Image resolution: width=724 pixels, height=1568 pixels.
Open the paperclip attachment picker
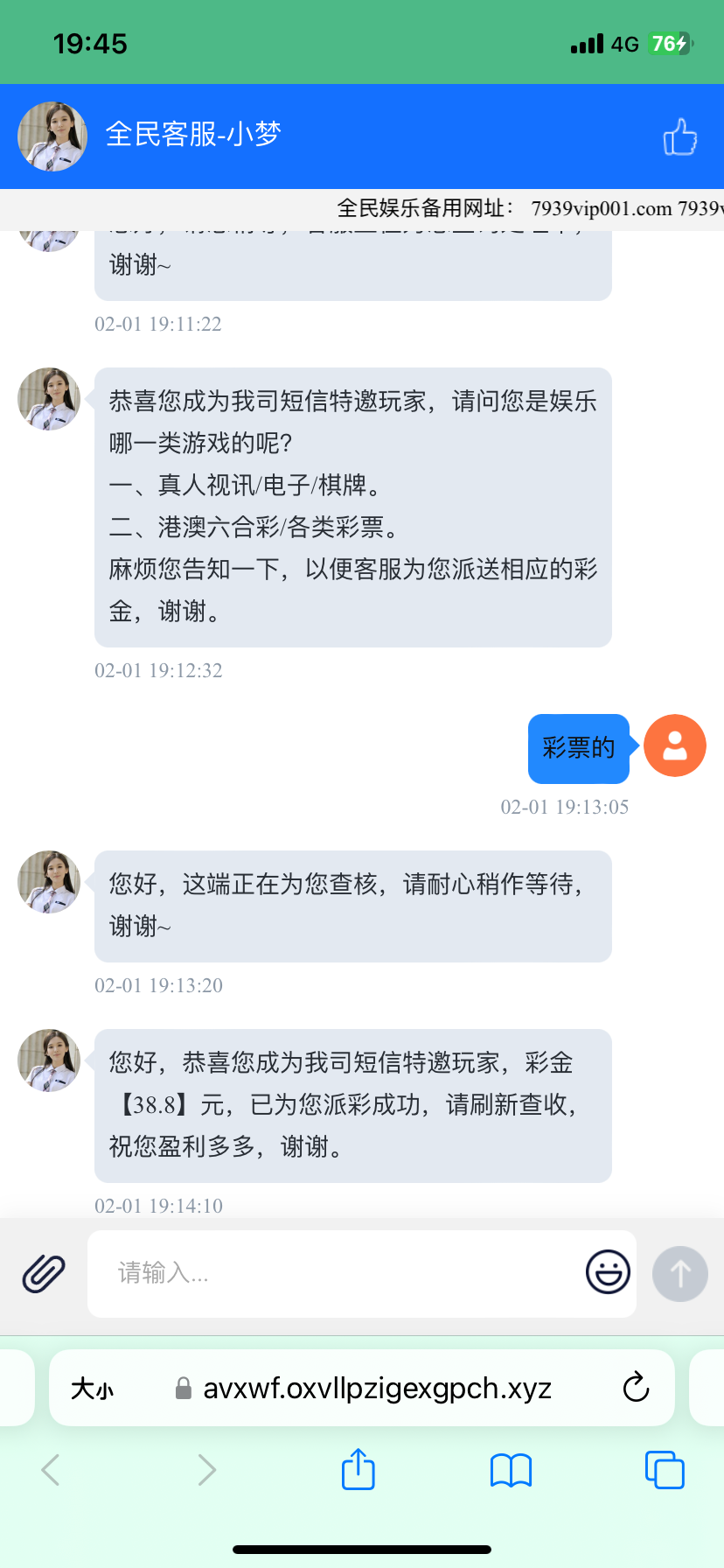44,1273
